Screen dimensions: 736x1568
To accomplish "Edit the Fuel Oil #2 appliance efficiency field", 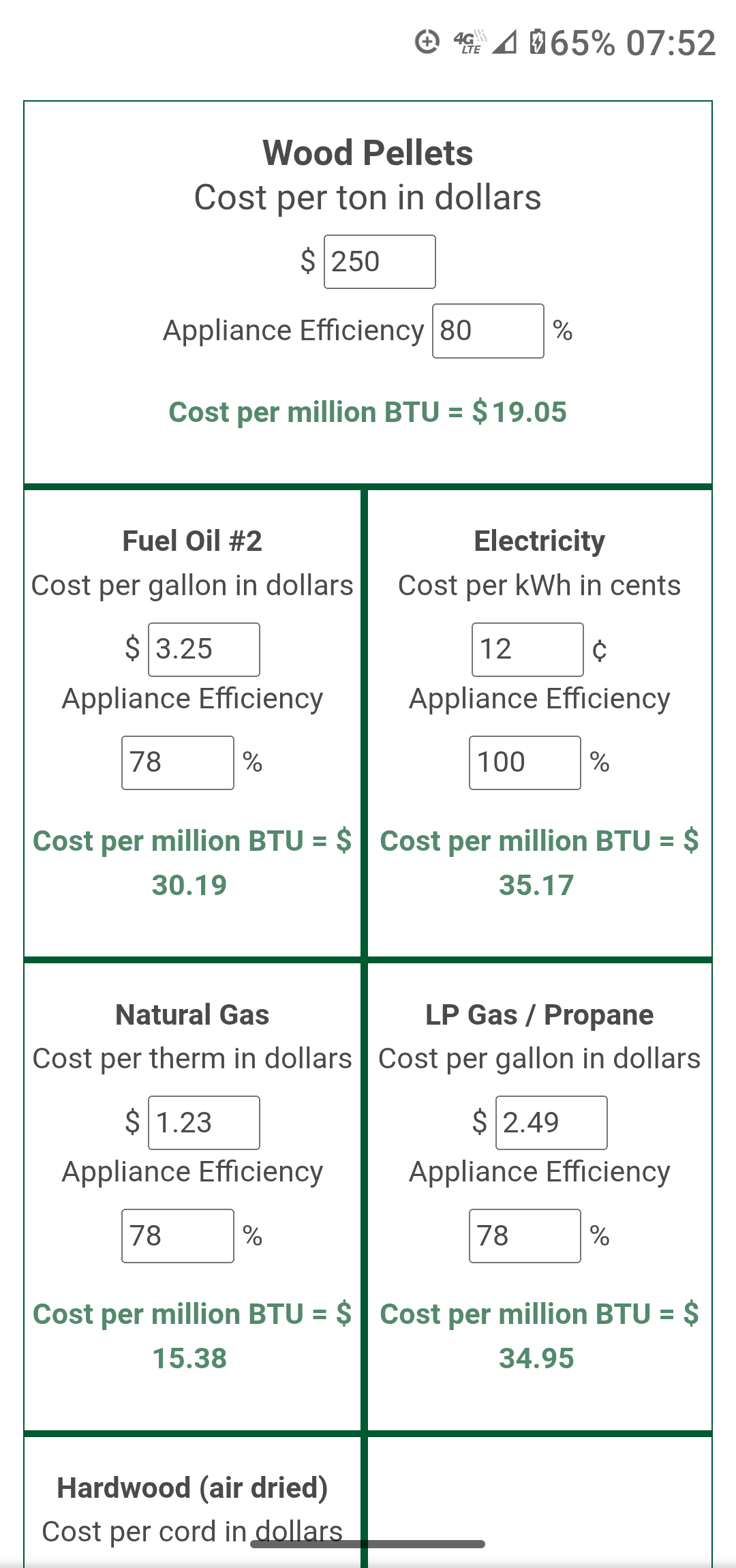I will click(x=177, y=762).
